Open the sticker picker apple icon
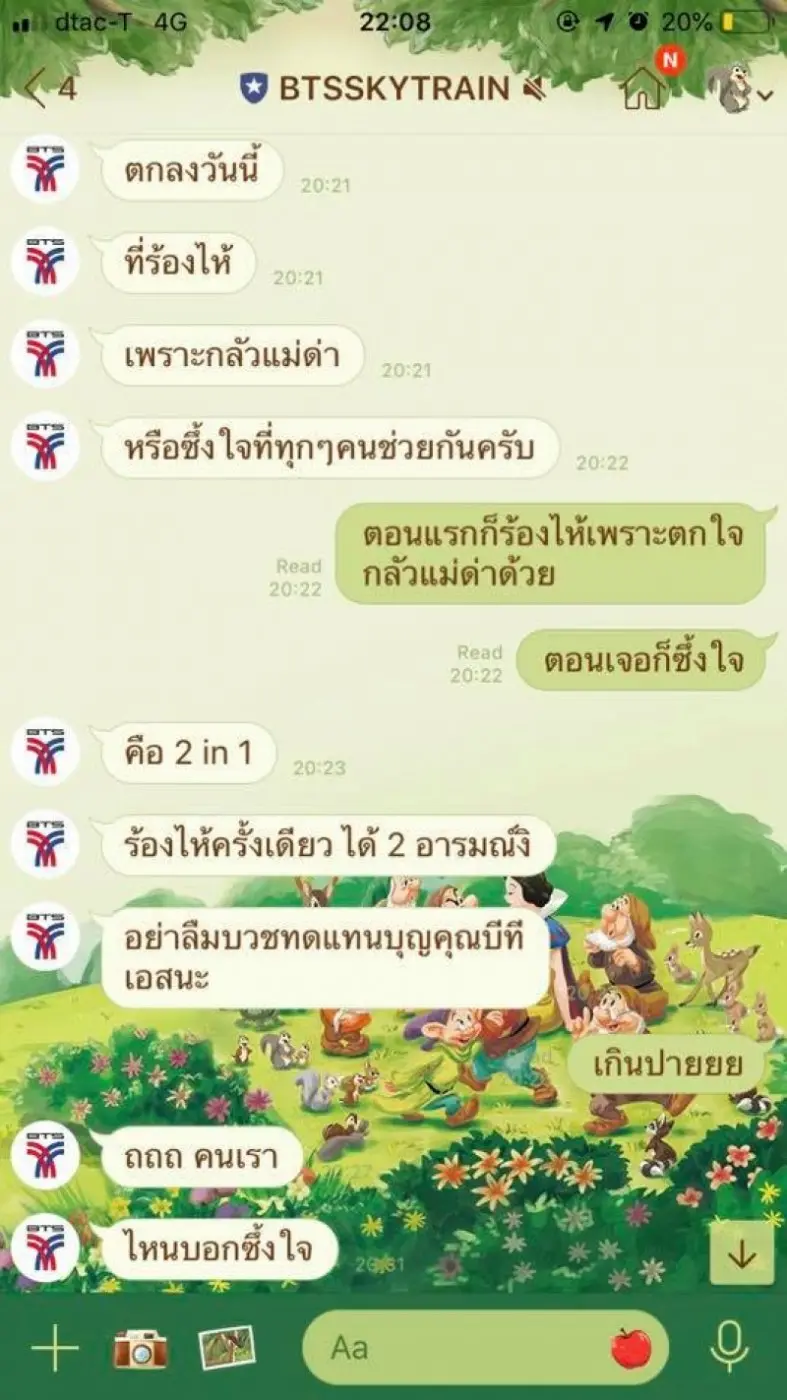This screenshot has width=787, height=1400. coord(631,1349)
